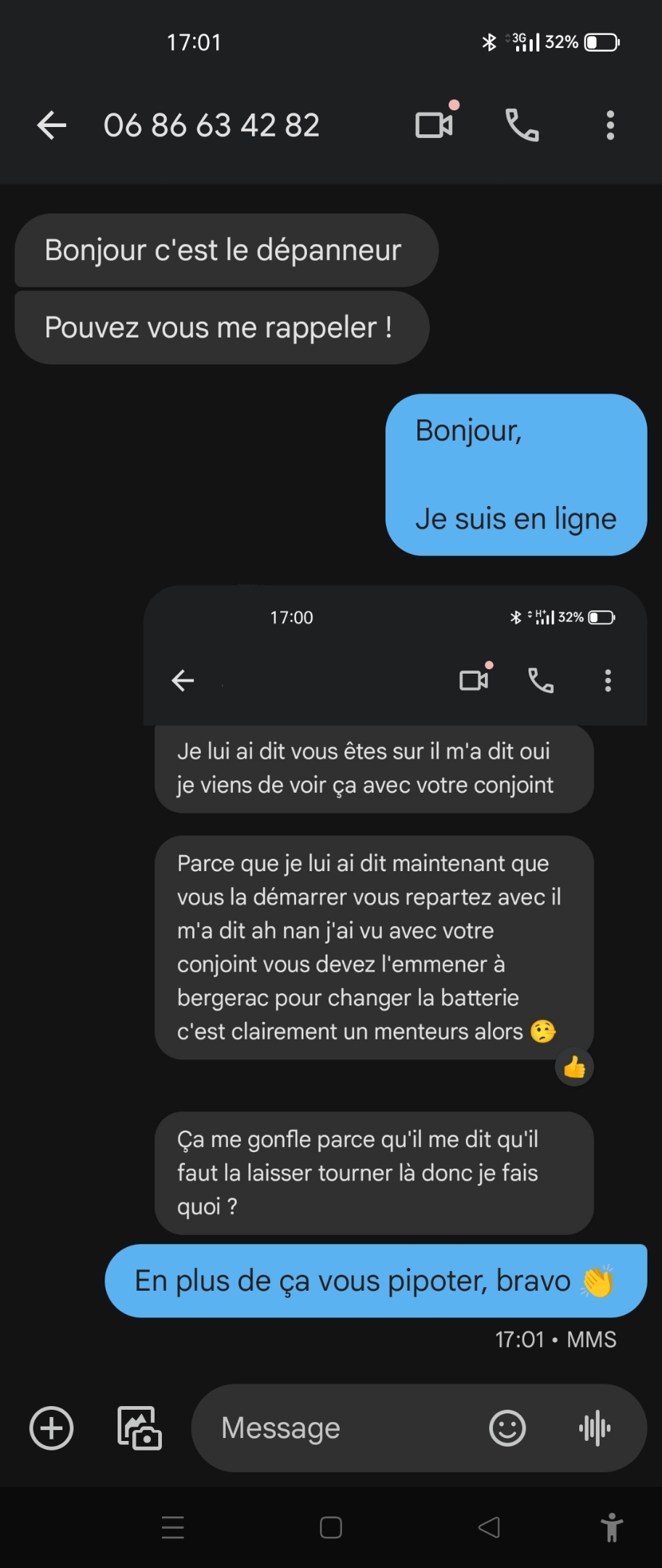This screenshot has height=1568, width=662.
Task: Call 06 86 63 42 82 by phone
Action: click(522, 125)
